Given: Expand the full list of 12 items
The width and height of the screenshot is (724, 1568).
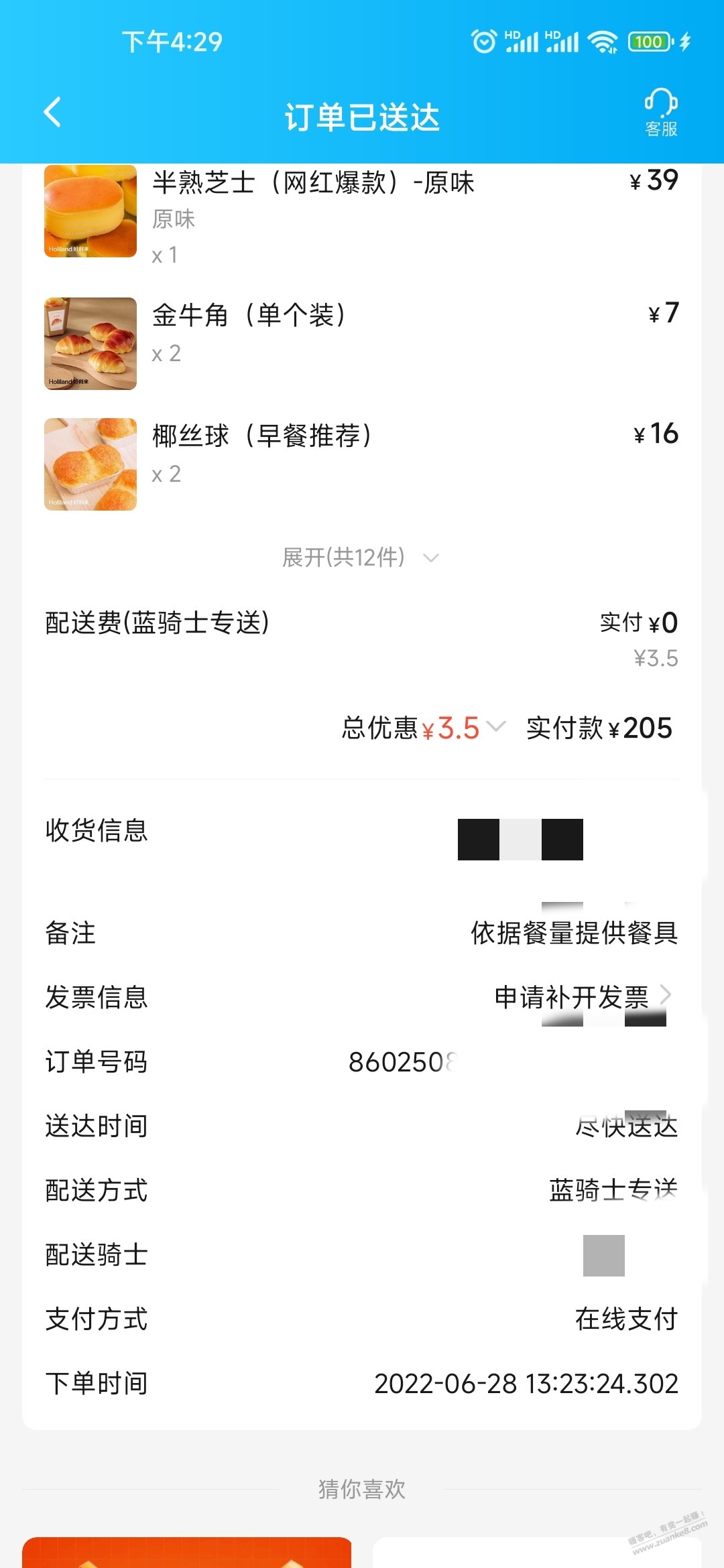Looking at the screenshot, I should (361, 557).
